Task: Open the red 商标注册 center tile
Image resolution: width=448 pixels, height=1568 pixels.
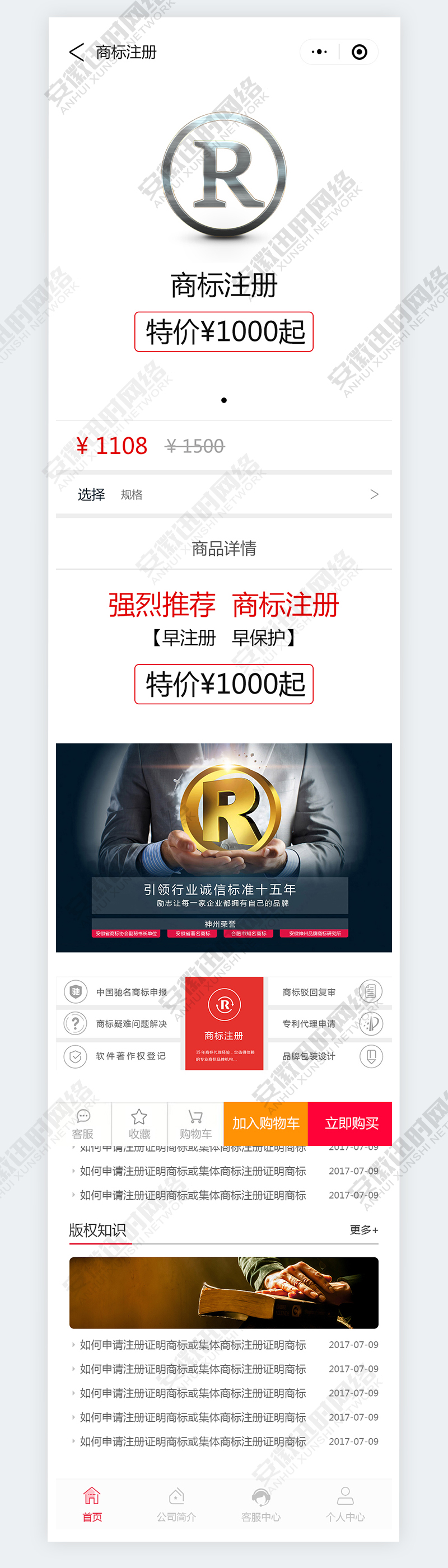Action: [224, 1023]
